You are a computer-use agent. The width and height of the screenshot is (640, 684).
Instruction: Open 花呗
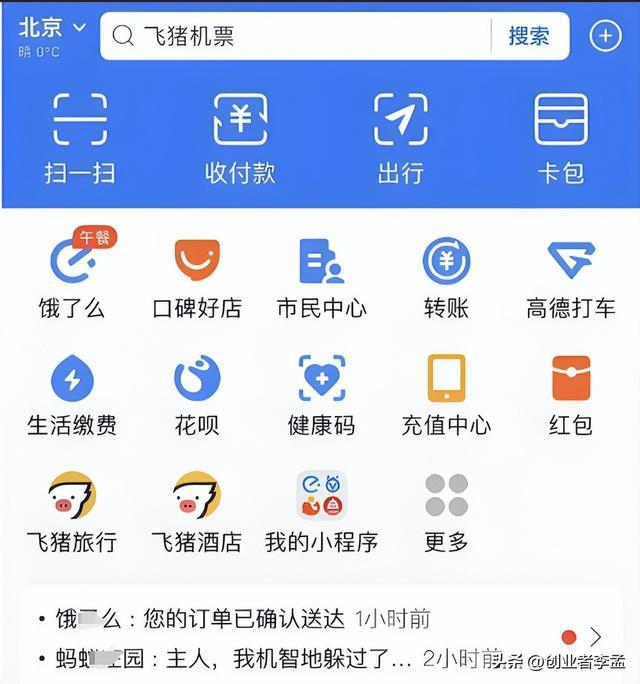[197, 395]
